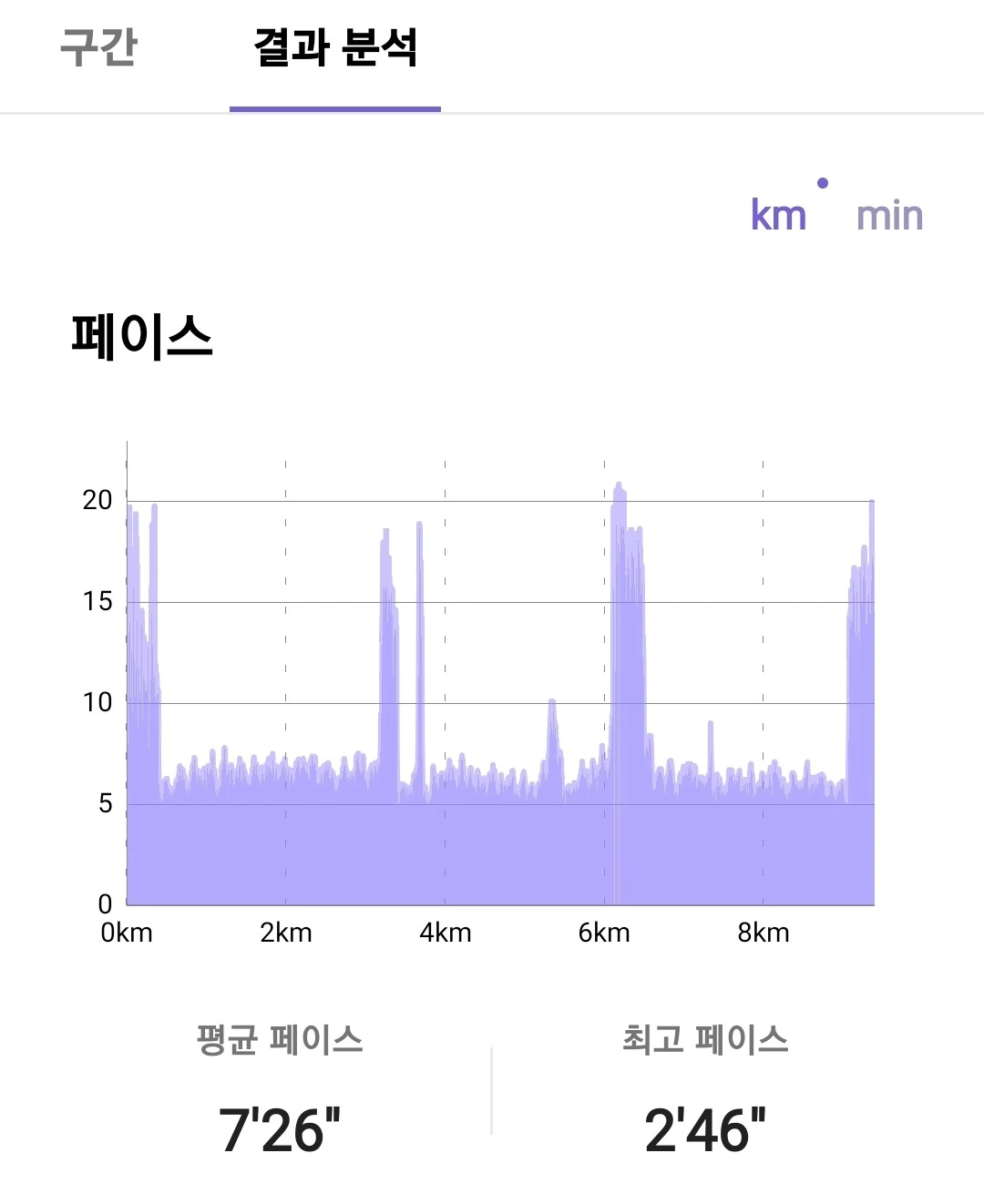Screen dimensions: 984x1204
Task: Select the 결과 분석 tab
Action: coord(335,48)
